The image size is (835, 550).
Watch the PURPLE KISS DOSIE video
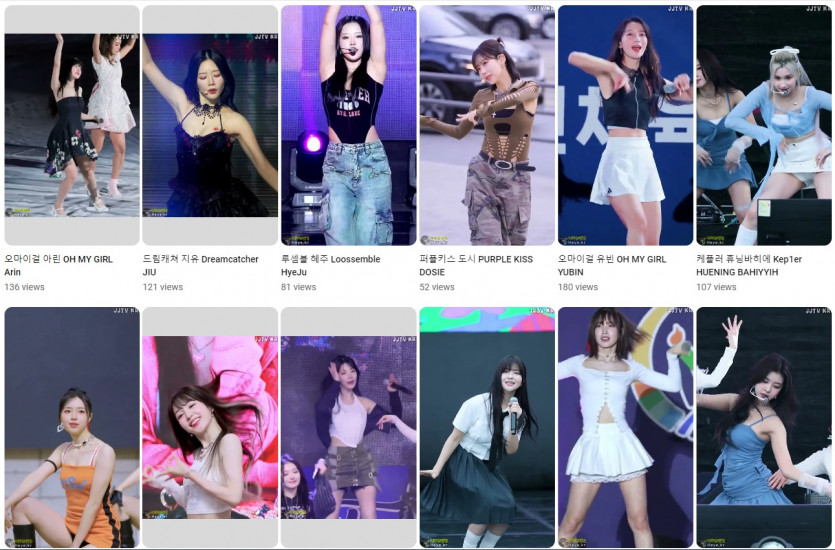486,125
